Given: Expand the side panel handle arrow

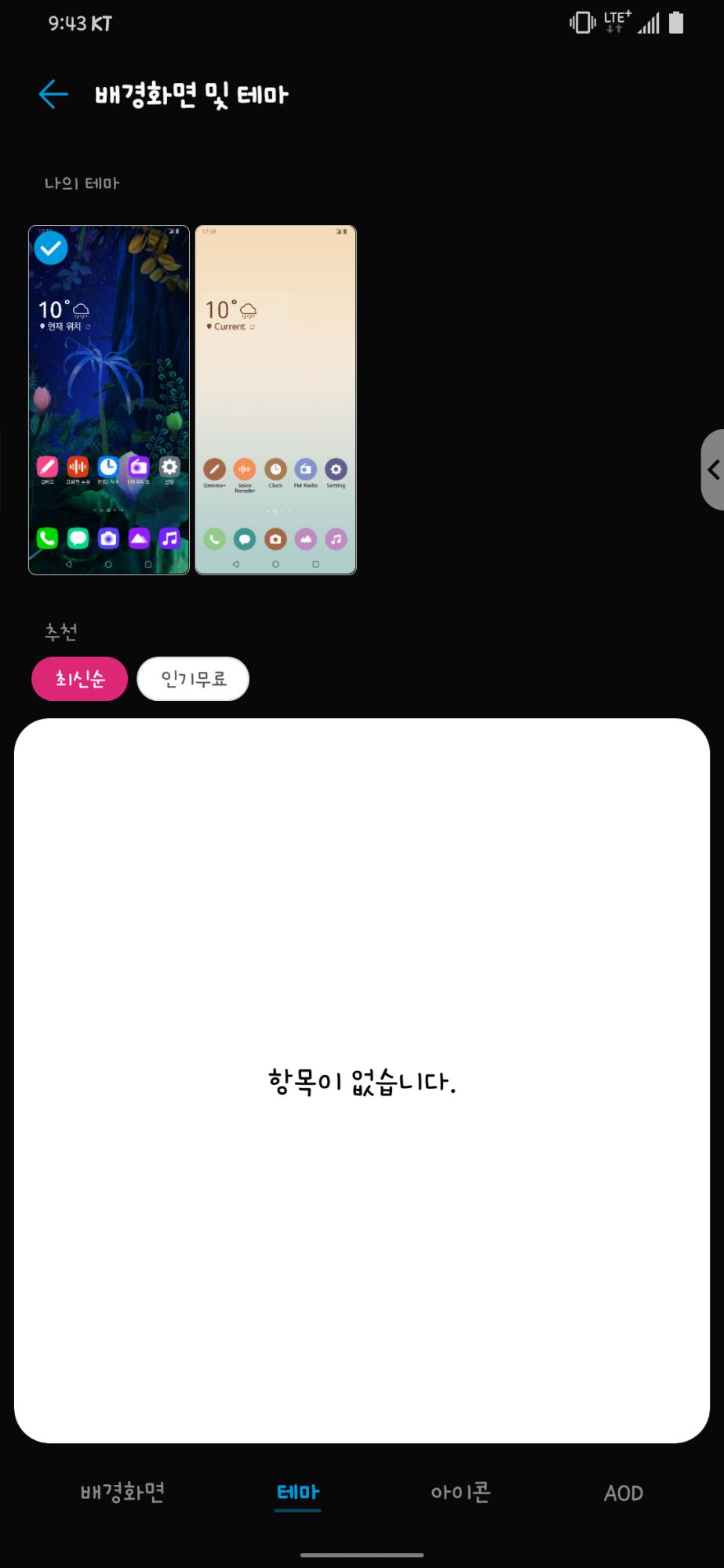Looking at the screenshot, I should click(x=712, y=470).
